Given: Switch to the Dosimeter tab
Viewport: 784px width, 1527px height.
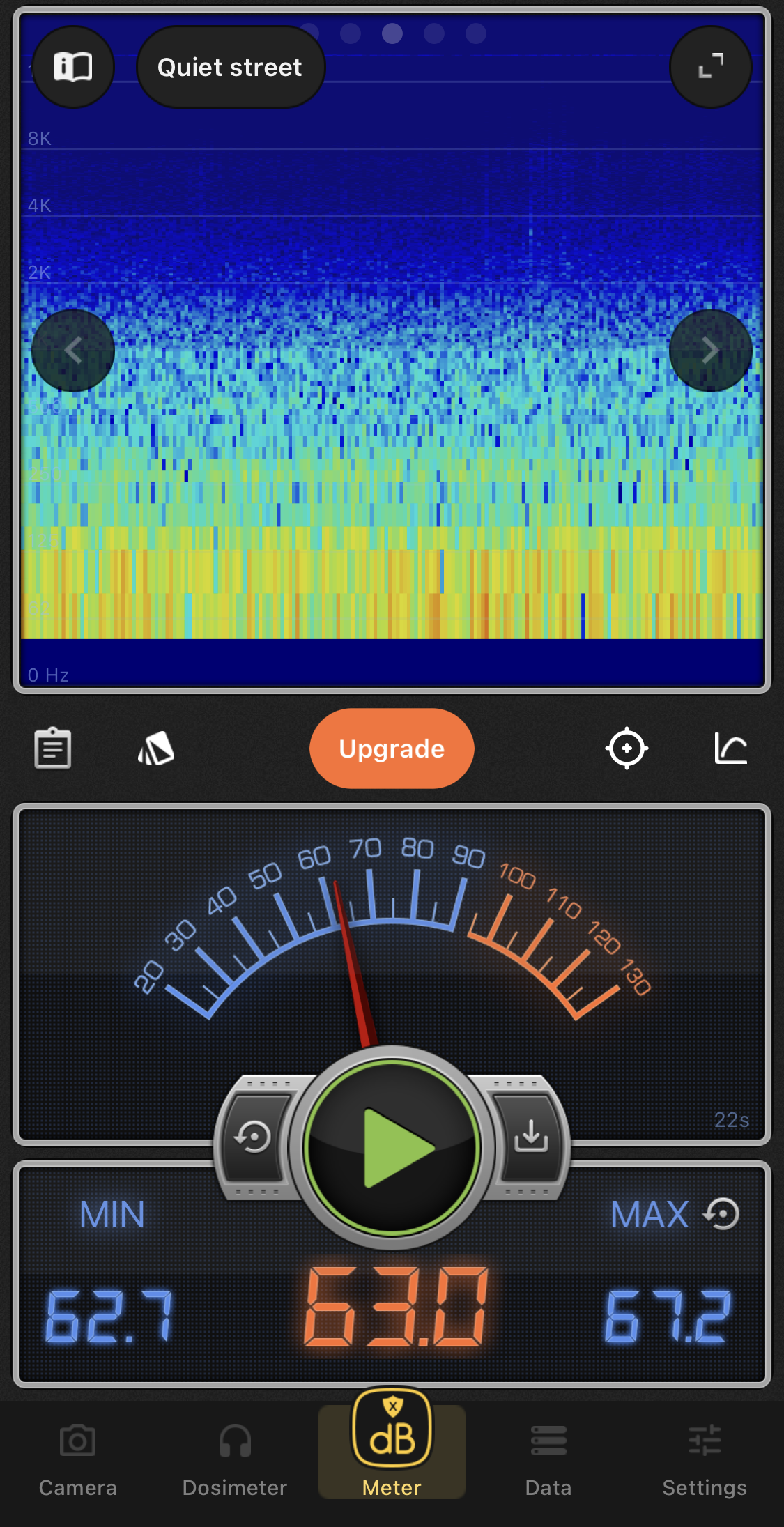Looking at the screenshot, I should [235, 1457].
